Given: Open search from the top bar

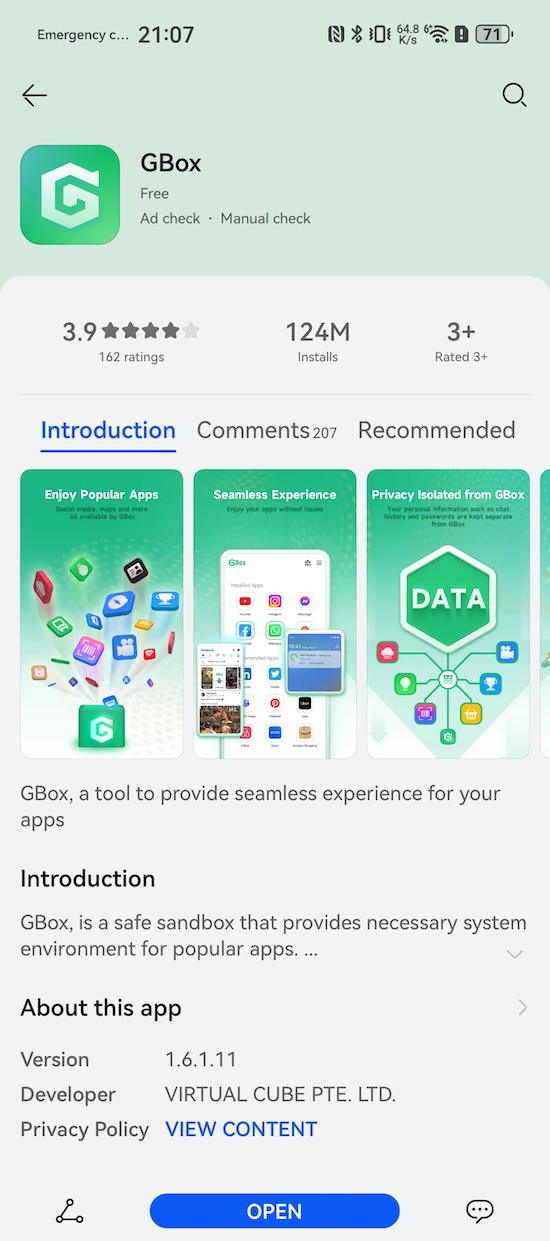Looking at the screenshot, I should click(514, 95).
